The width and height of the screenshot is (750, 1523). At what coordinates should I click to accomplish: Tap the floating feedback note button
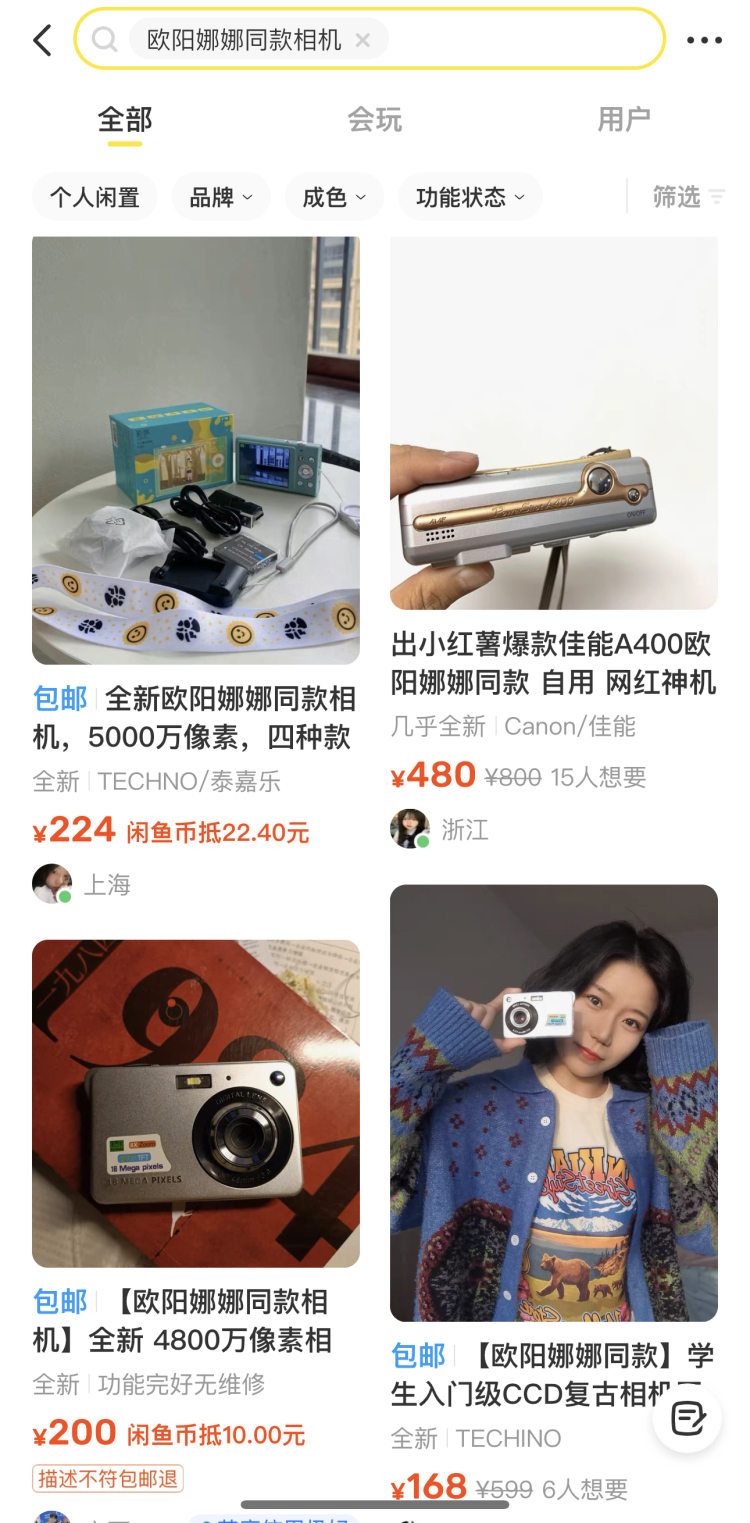688,1417
